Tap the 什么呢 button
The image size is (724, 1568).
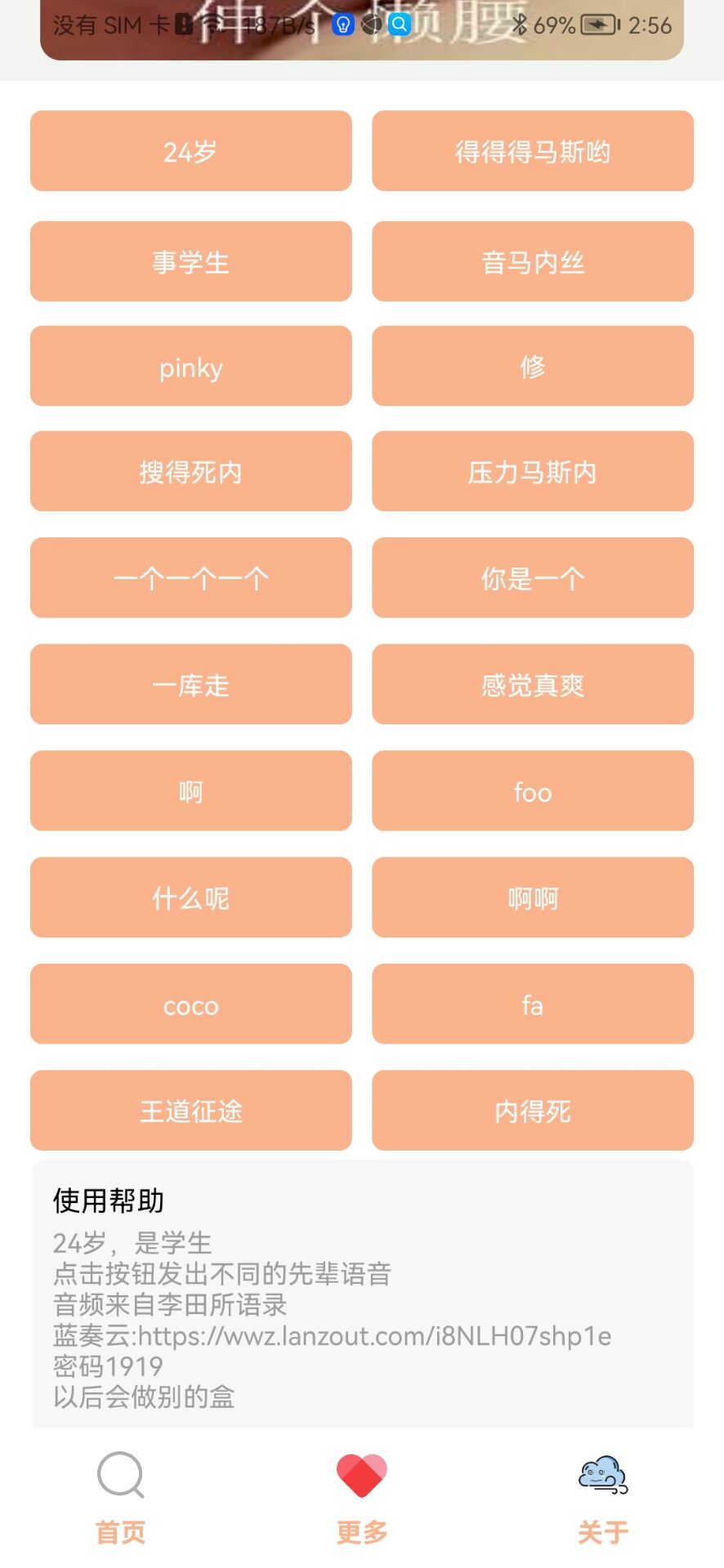point(191,898)
